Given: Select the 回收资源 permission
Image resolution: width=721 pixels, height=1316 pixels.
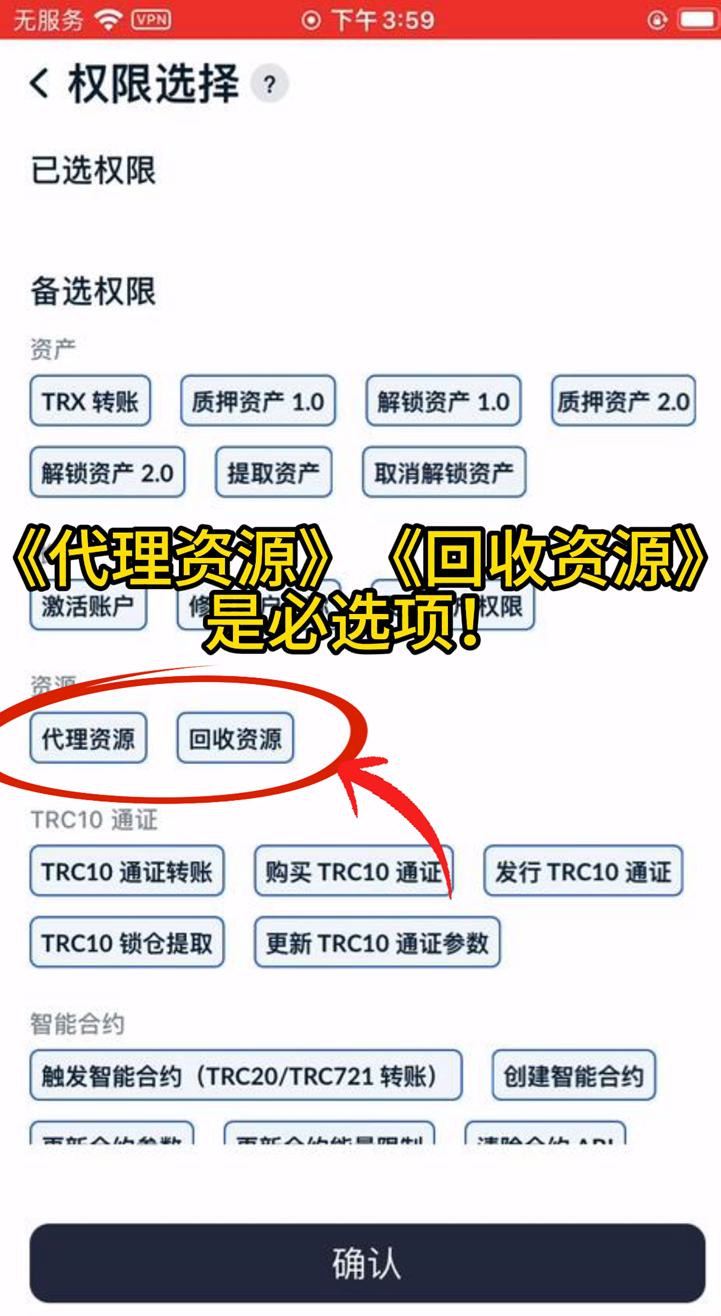Looking at the screenshot, I should tap(235, 739).
